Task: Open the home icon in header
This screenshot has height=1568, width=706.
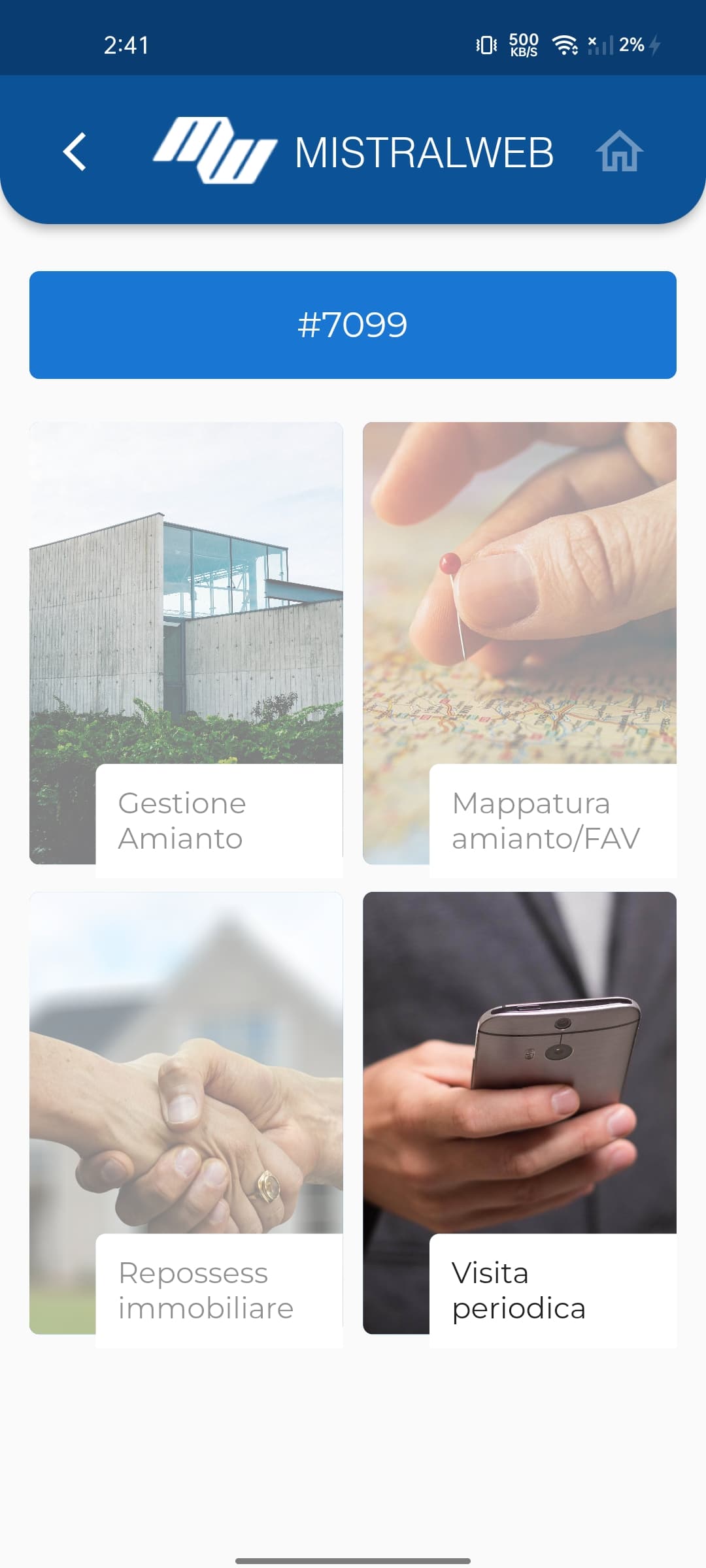Action: (x=618, y=152)
